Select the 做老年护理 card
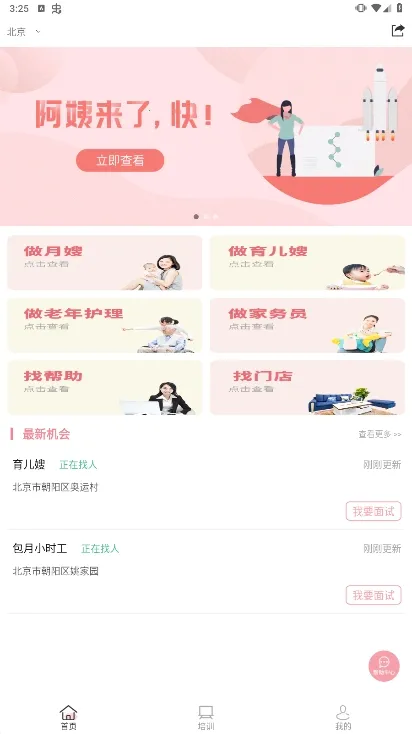Viewport: 412px width, 734px height. point(105,325)
